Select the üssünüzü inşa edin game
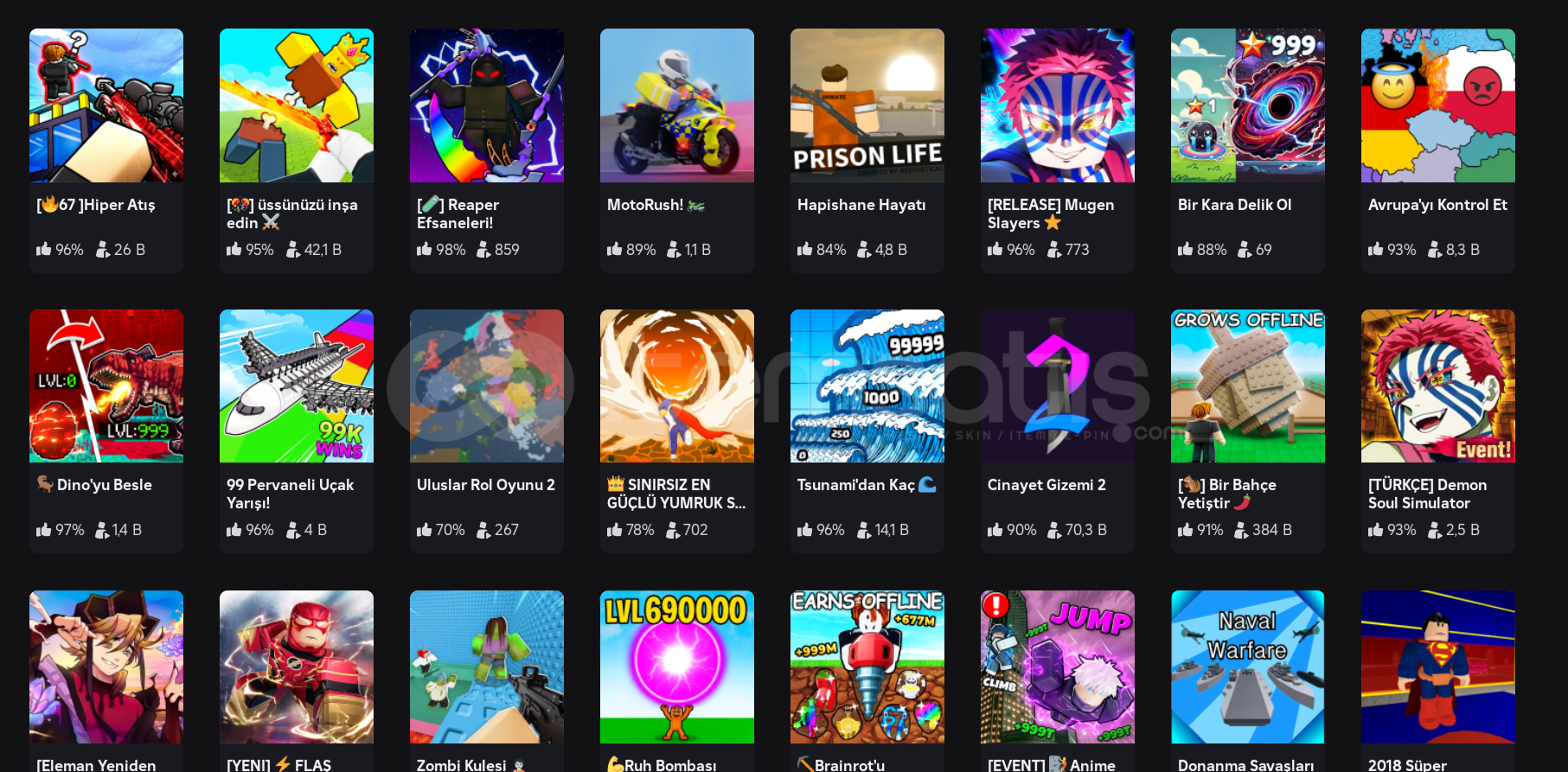The width and height of the screenshot is (1568, 772). (x=297, y=105)
